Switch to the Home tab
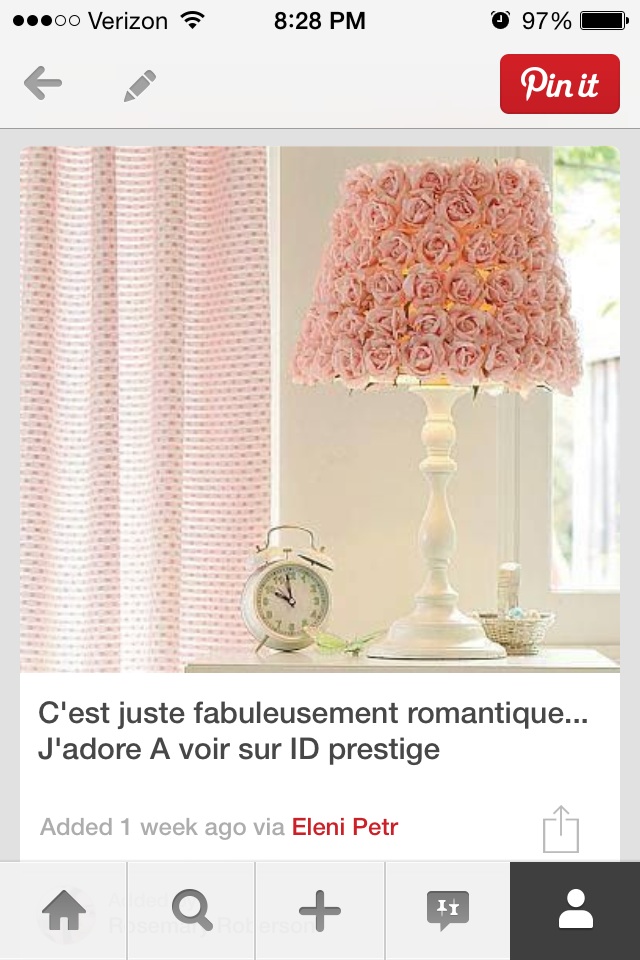This screenshot has height=960, width=640. [63, 911]
